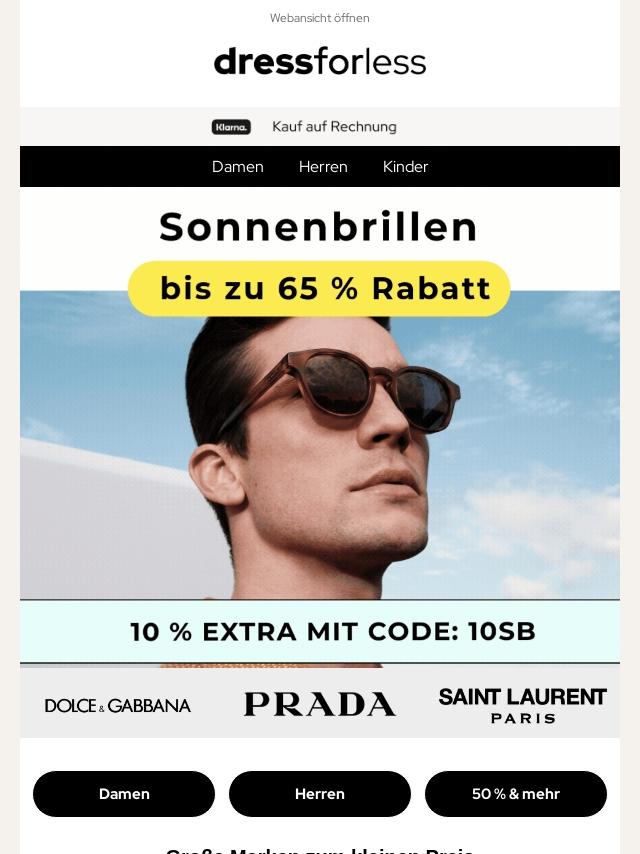Open the Kinder category

[405, 167]
